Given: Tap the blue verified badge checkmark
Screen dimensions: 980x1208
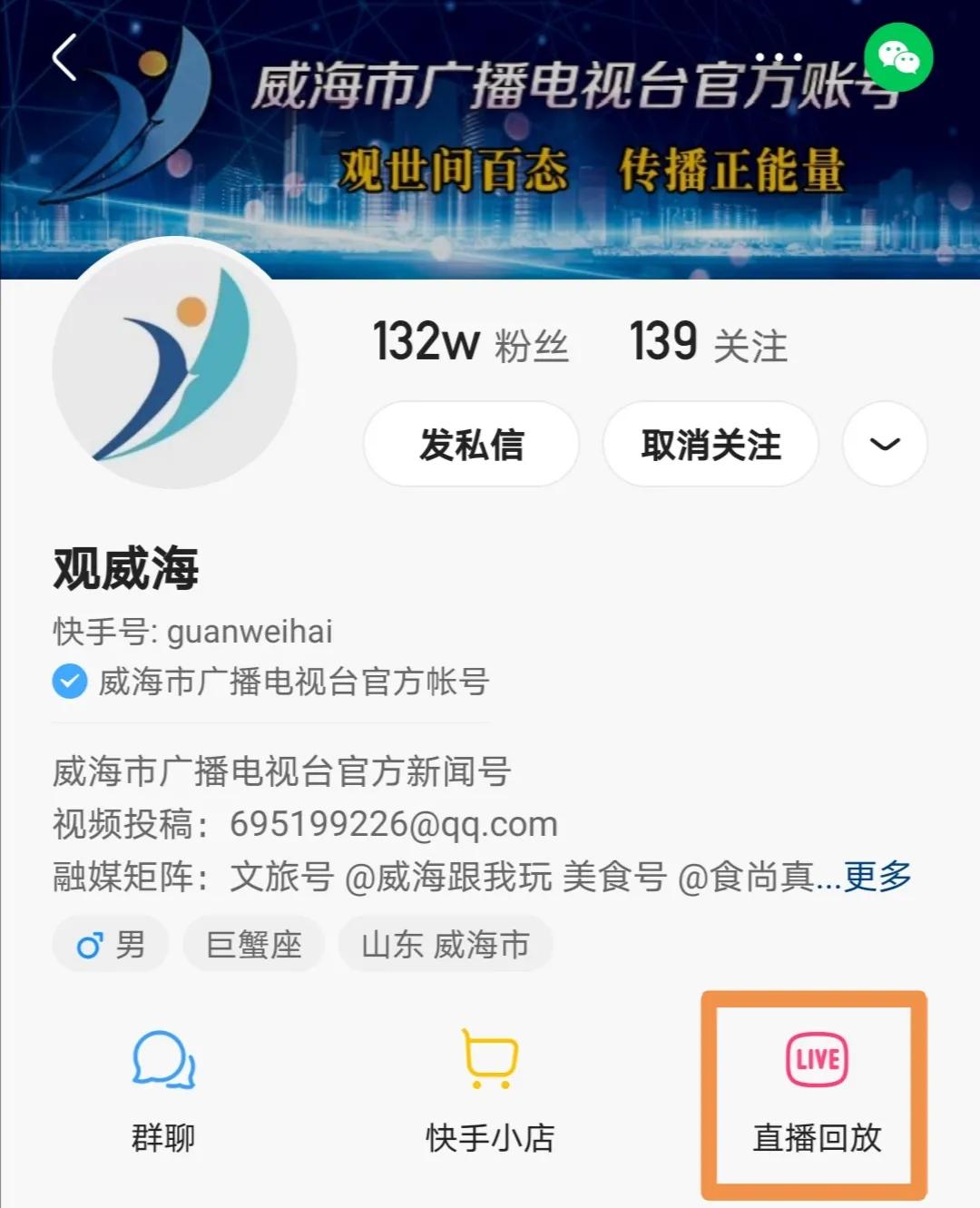Looking at the screenshot, I should 68,683.
